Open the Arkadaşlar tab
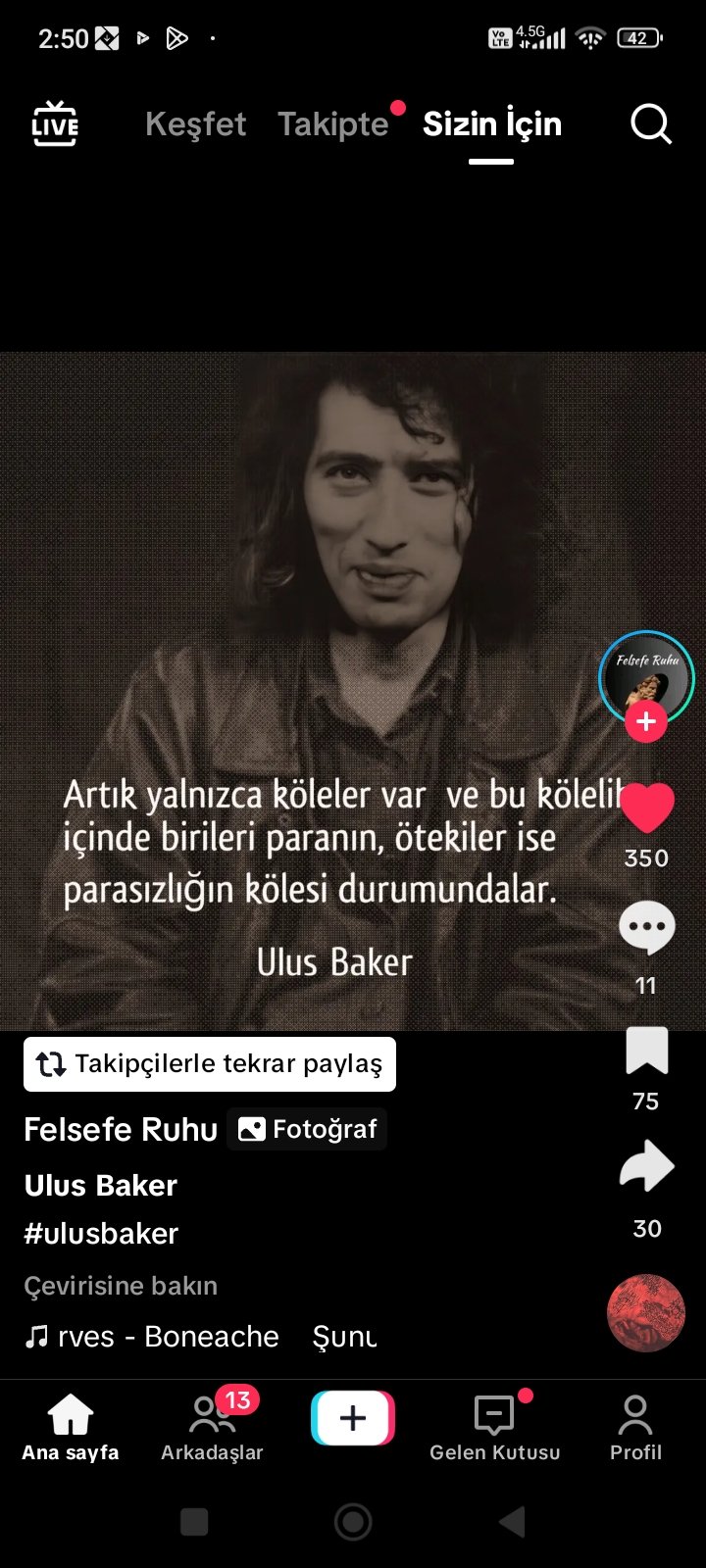Screen dimensions: 706x1568 (x=212, y=1428)
